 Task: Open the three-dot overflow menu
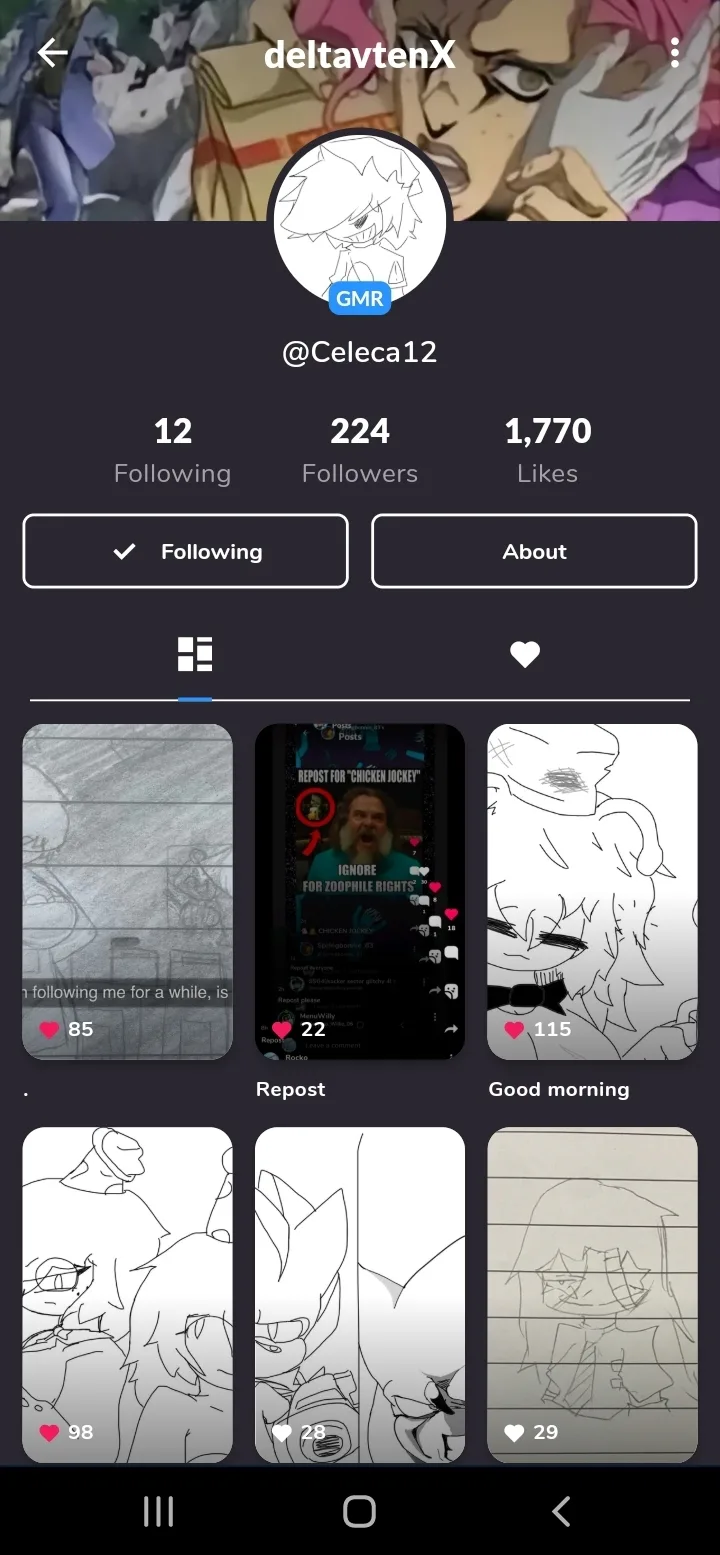(675, 53)
